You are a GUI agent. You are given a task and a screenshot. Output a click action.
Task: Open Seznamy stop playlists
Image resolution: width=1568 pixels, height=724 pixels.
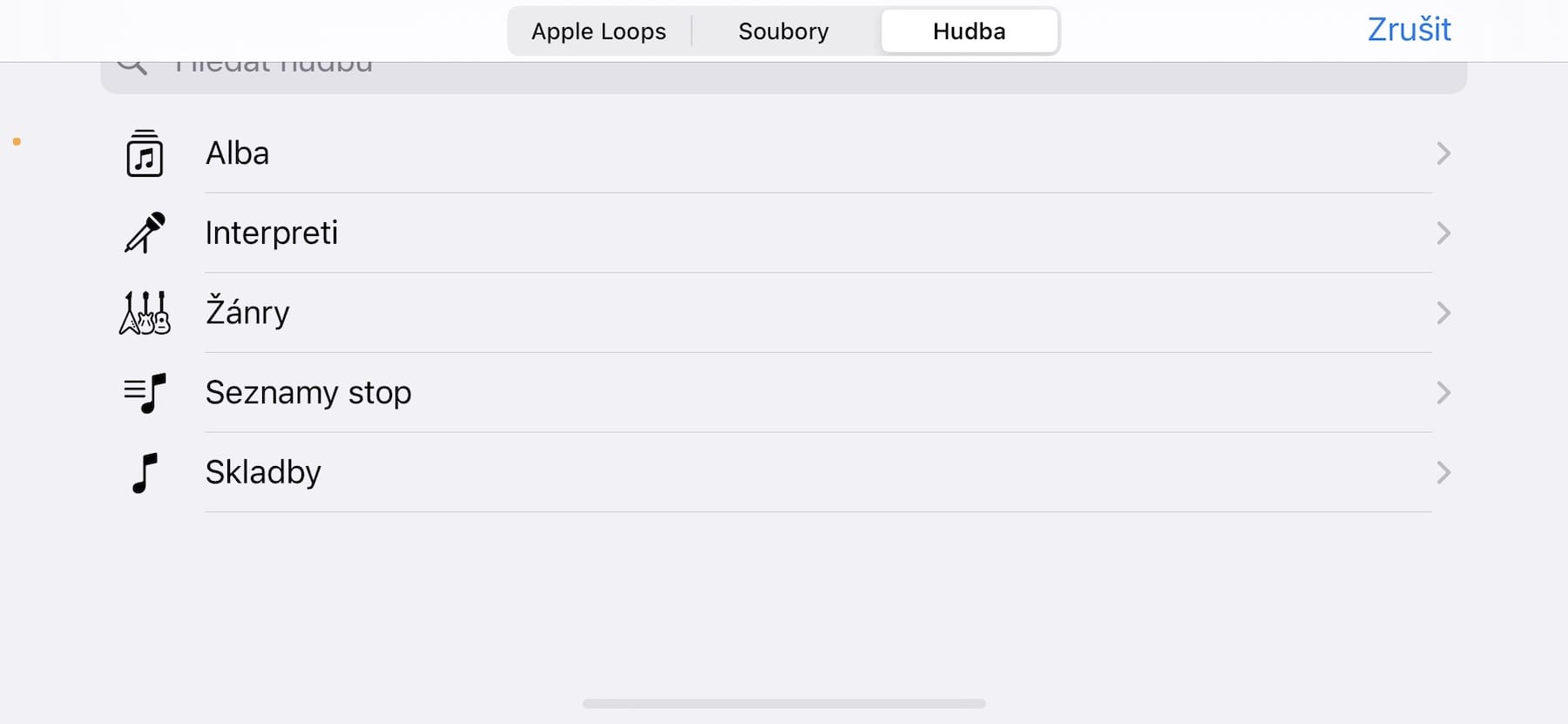pos(784,393)
